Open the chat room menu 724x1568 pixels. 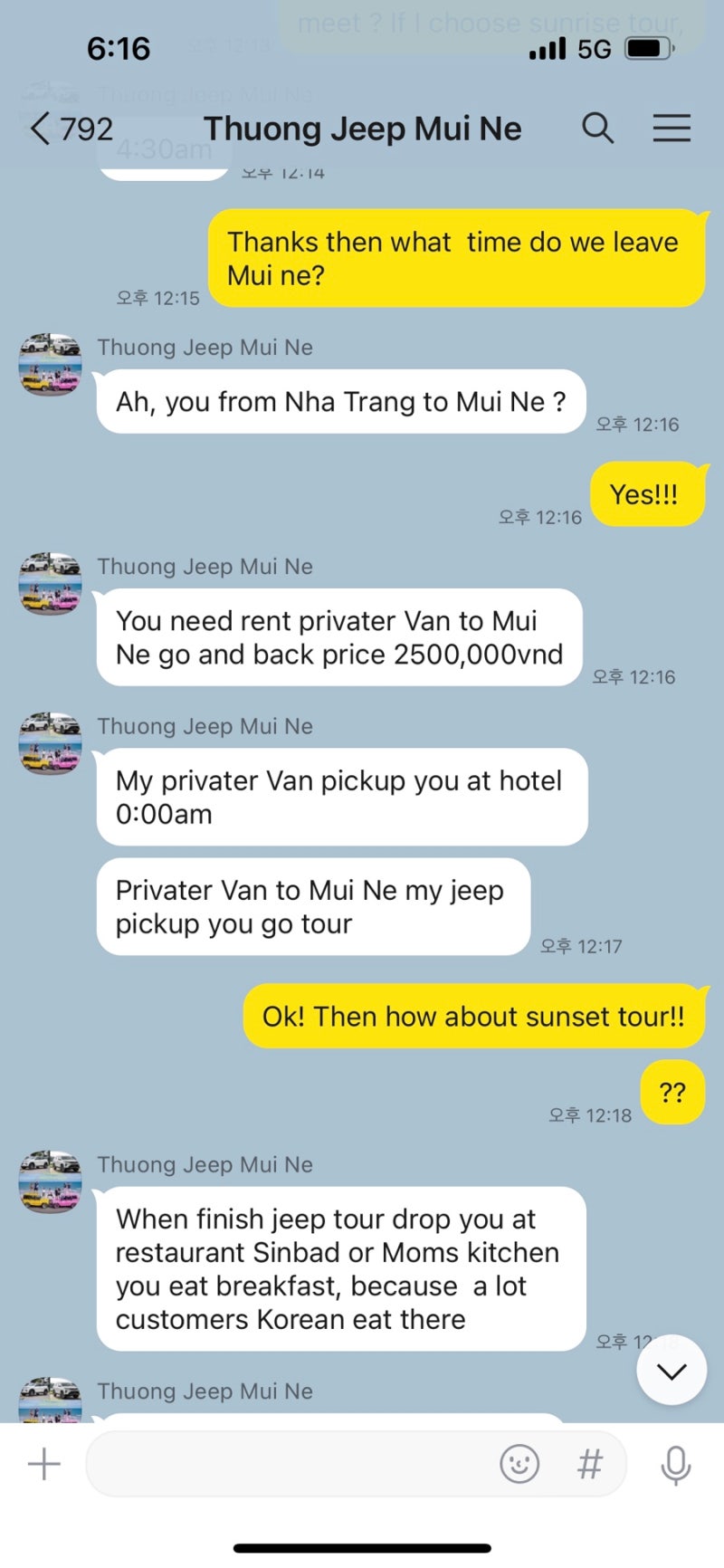pos(672,129)
